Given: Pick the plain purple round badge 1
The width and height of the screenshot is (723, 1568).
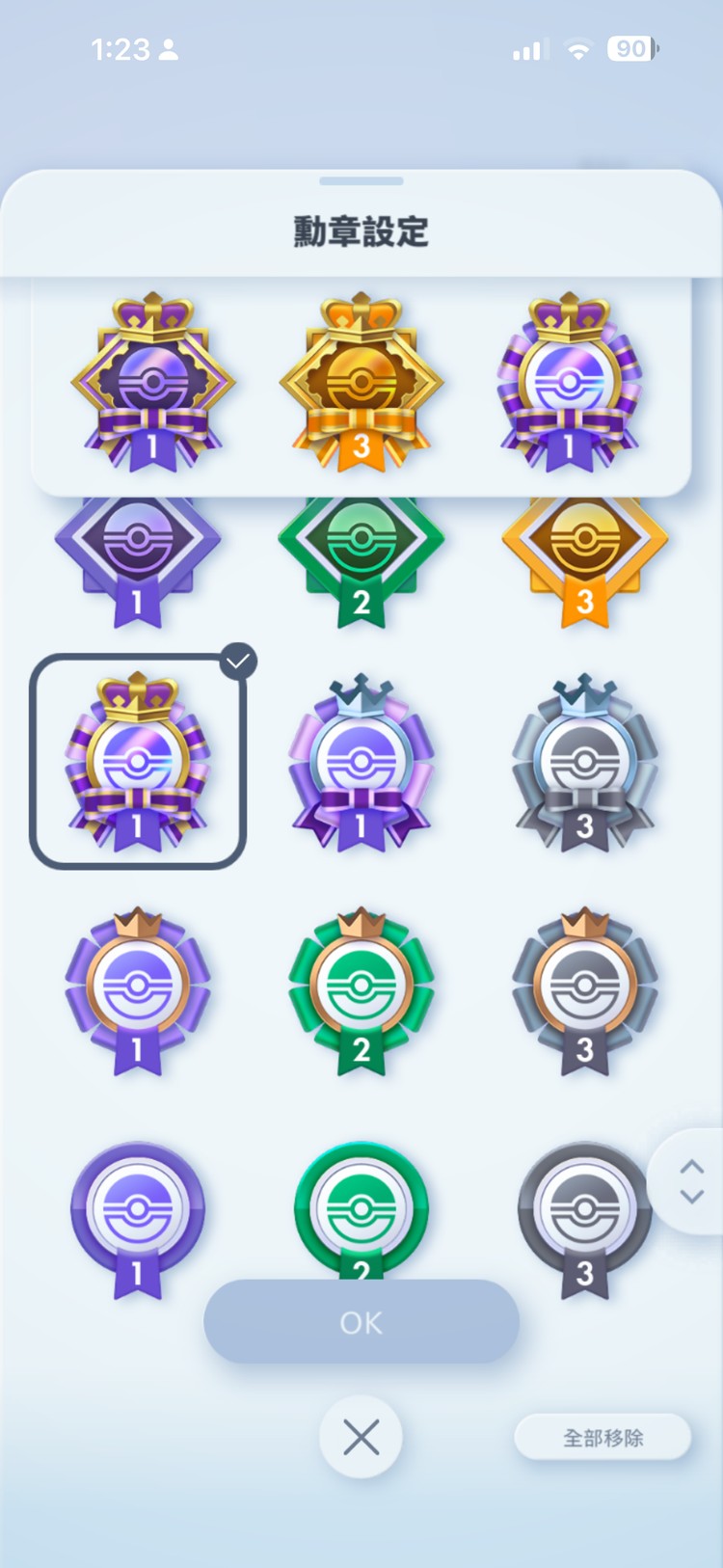Looking at the screenshot, I should pos(138,1215).
